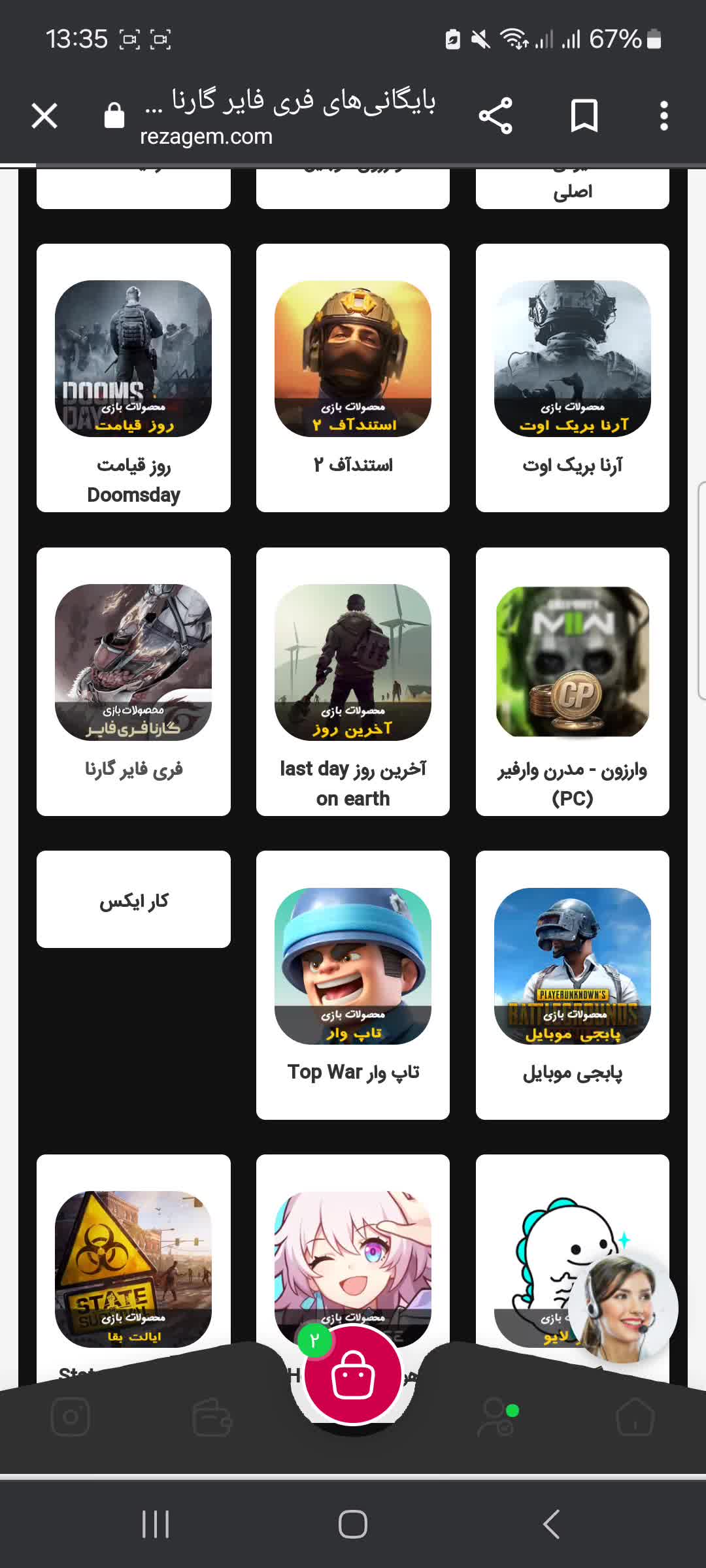Open Arena Breakout products
This screenshot has width=706, height=1568.
[x=573, y=377]
